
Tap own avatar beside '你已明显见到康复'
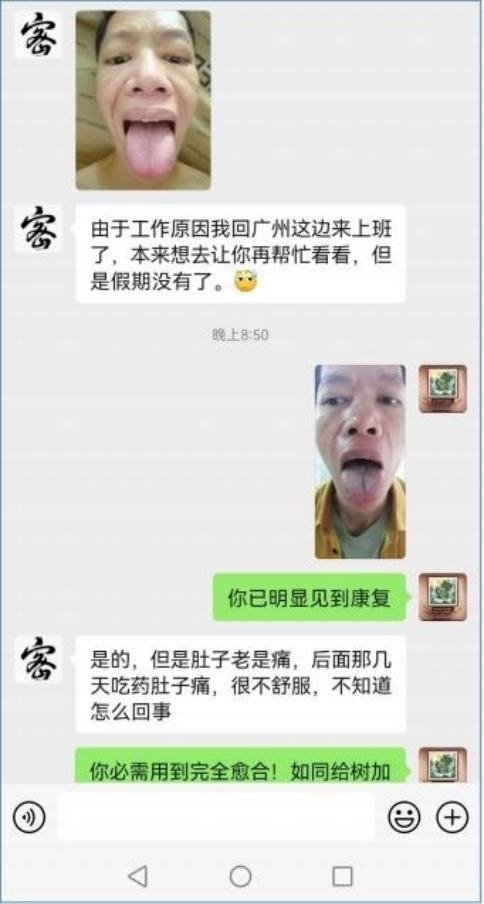tap(443, 597)
